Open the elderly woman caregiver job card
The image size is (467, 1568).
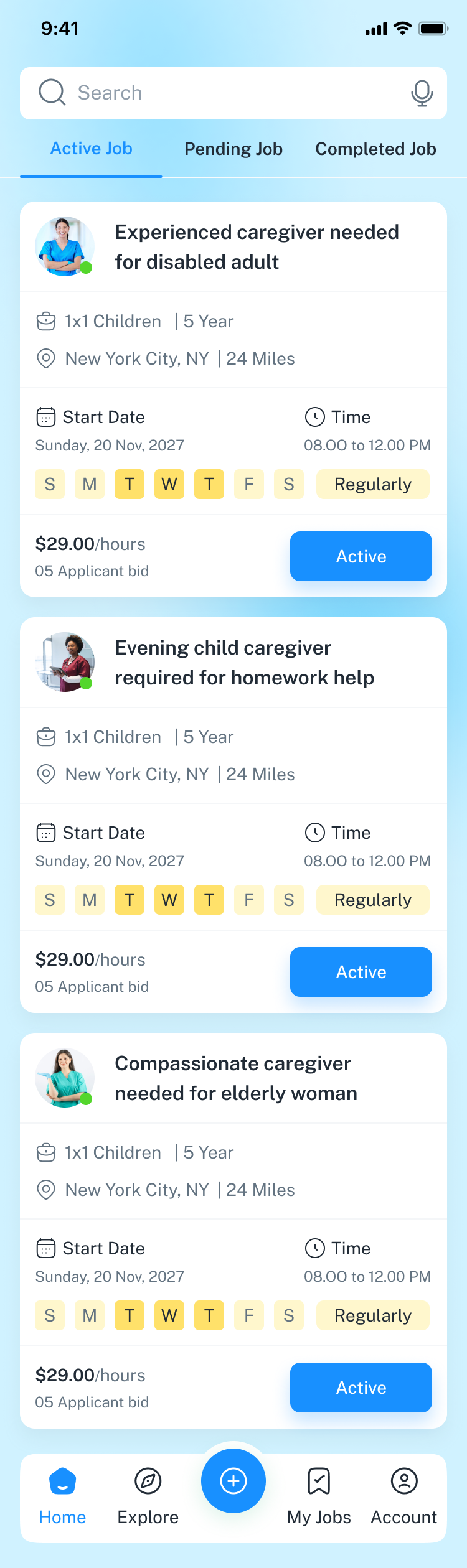click(x=236, y=1078)
